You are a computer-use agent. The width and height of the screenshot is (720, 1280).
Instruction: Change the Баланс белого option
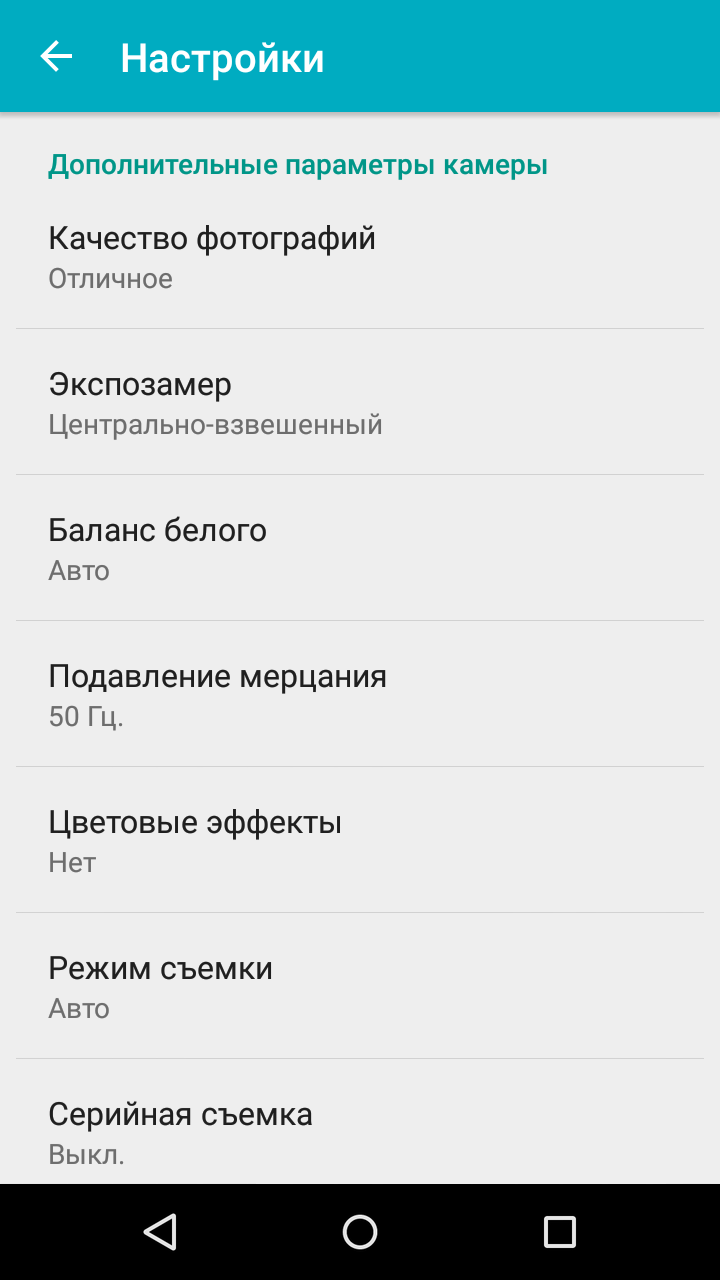(360, 548)
